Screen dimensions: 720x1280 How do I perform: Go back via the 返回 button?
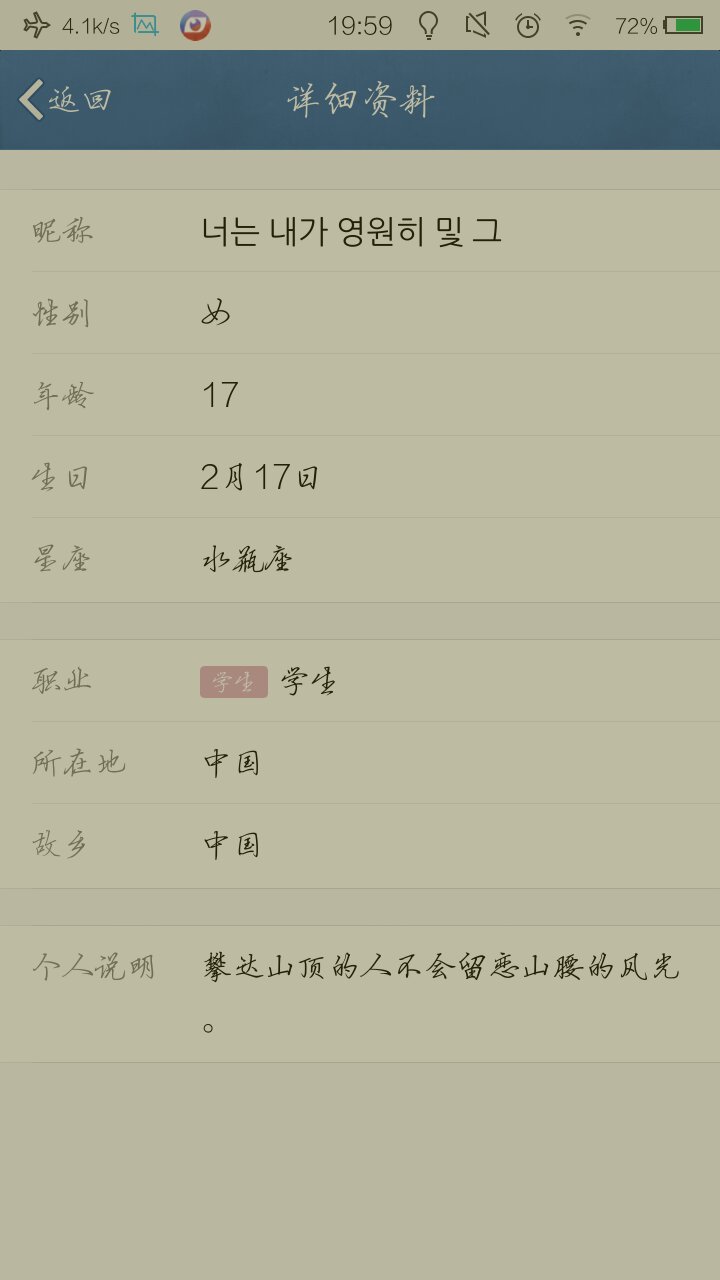65,100
